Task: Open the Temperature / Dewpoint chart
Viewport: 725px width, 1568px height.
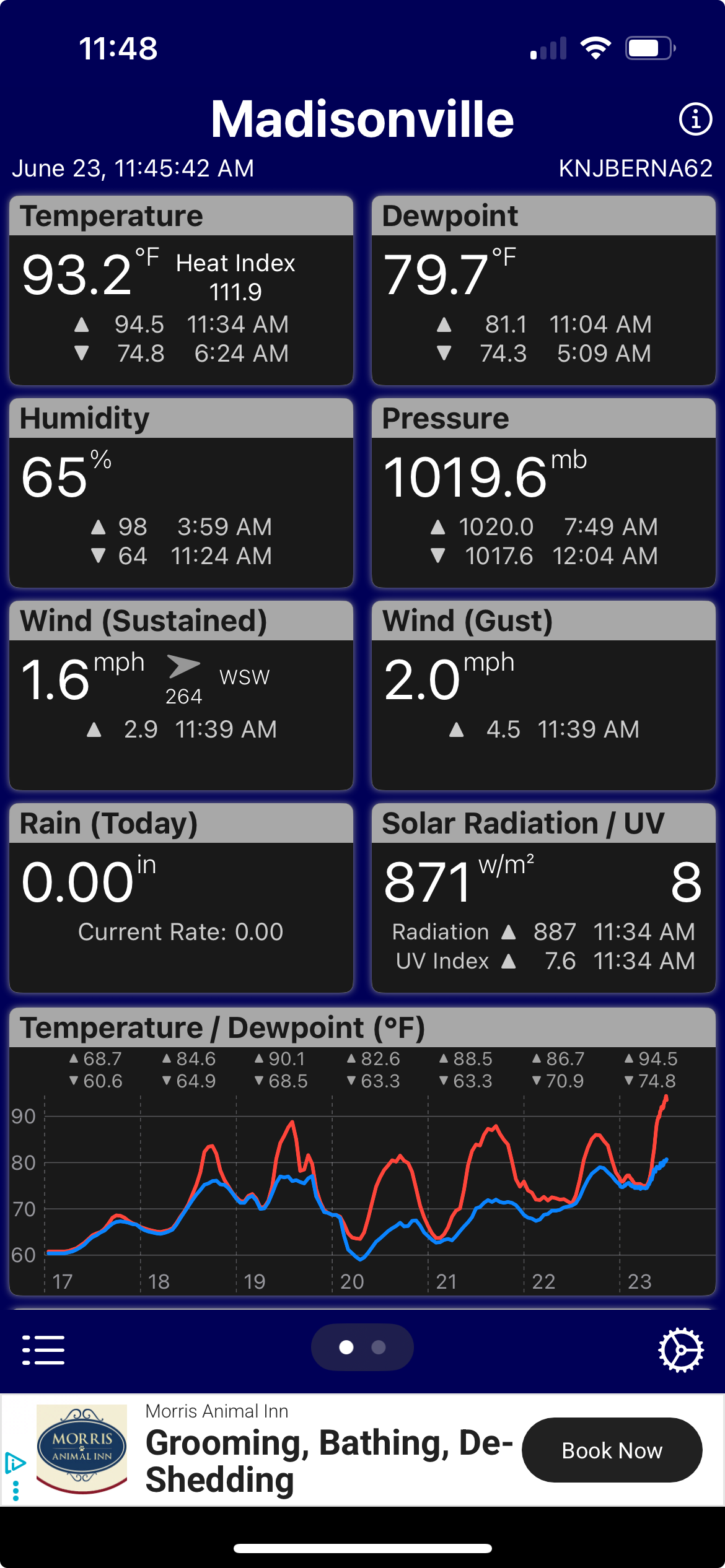Action: pyautogui.click(x=362, y=1152)
